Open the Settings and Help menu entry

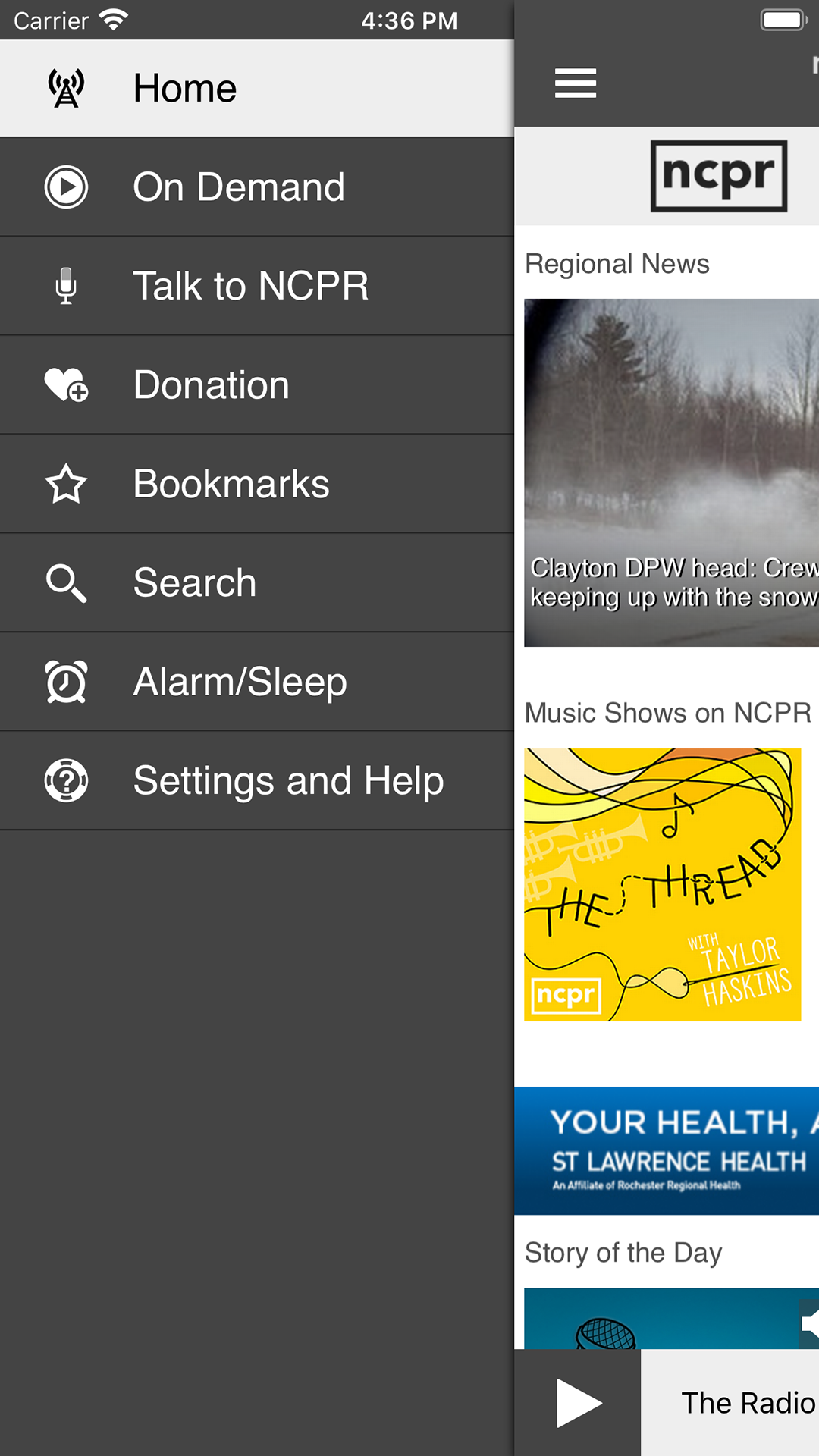click(288, 780)
